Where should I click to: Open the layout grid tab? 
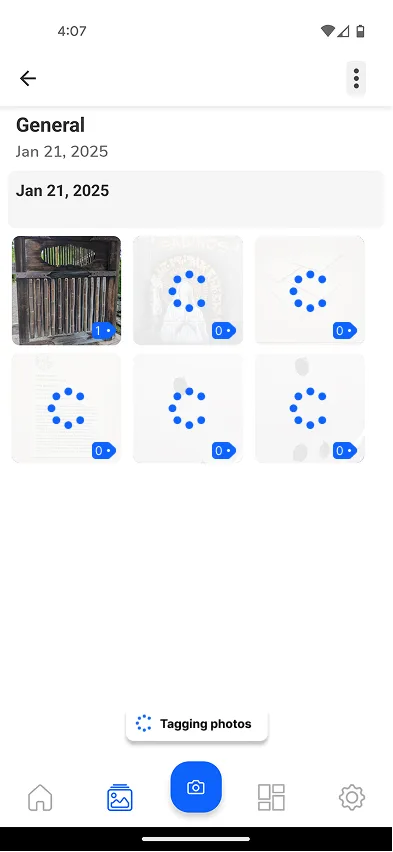tap(271, 798)
